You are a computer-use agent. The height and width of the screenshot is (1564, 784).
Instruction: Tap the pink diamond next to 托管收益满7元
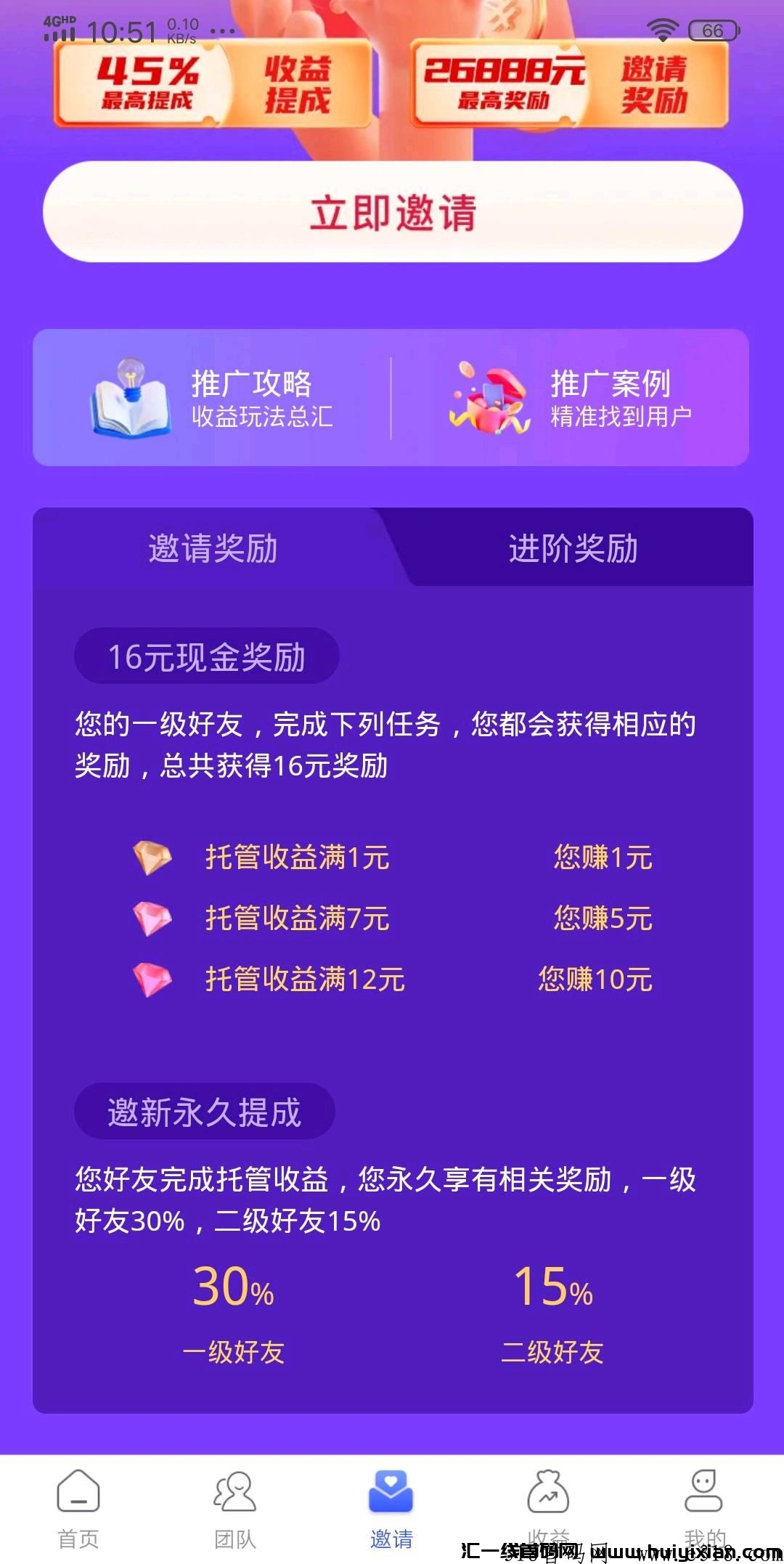click(x=150, y=918)
